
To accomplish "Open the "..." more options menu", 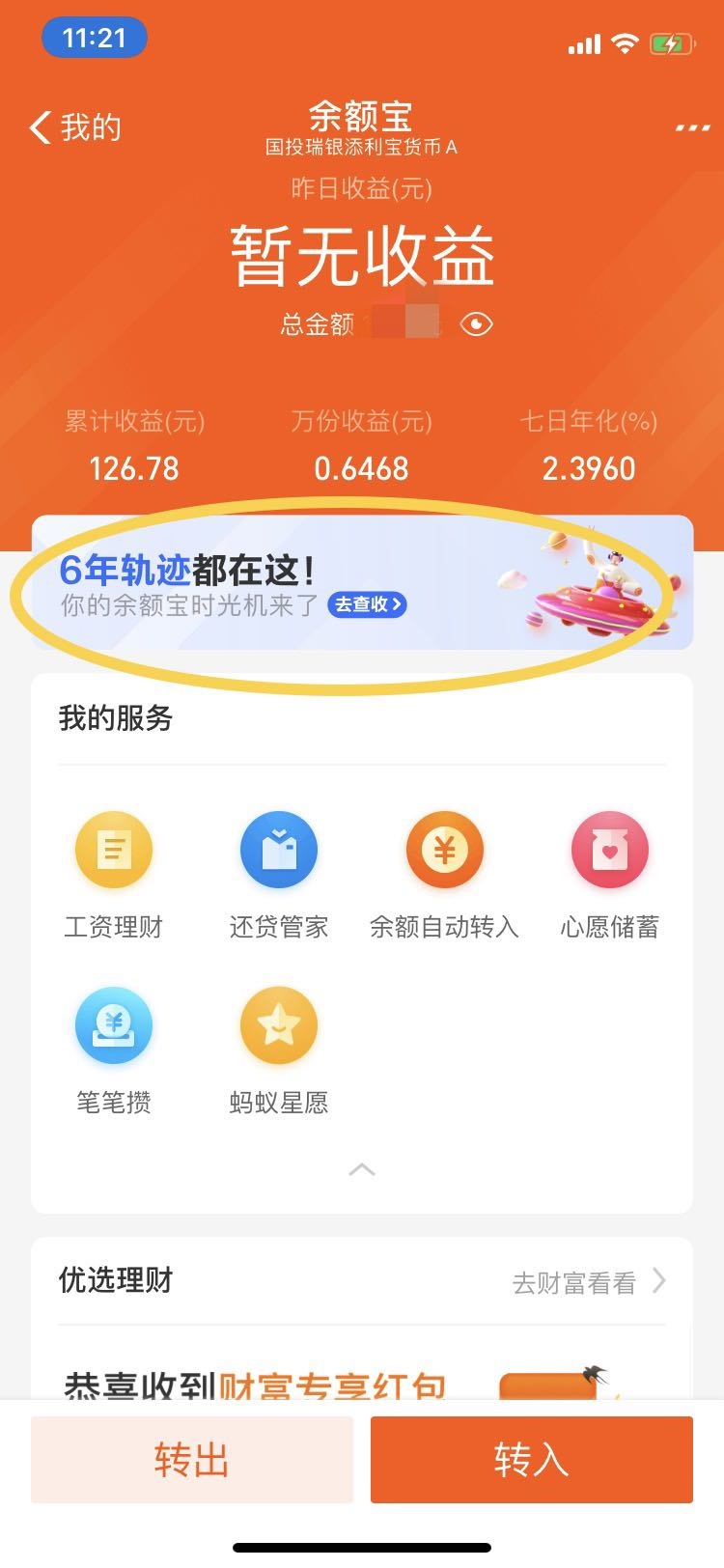I will coord(687,124).
